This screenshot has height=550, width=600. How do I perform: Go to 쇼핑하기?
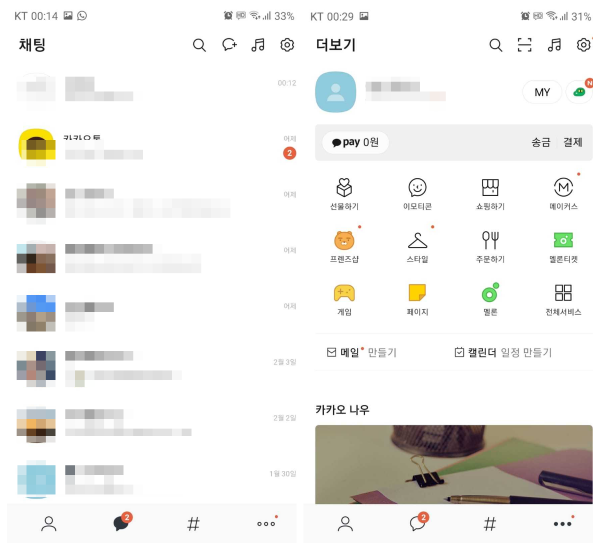(x=490, y=193)
